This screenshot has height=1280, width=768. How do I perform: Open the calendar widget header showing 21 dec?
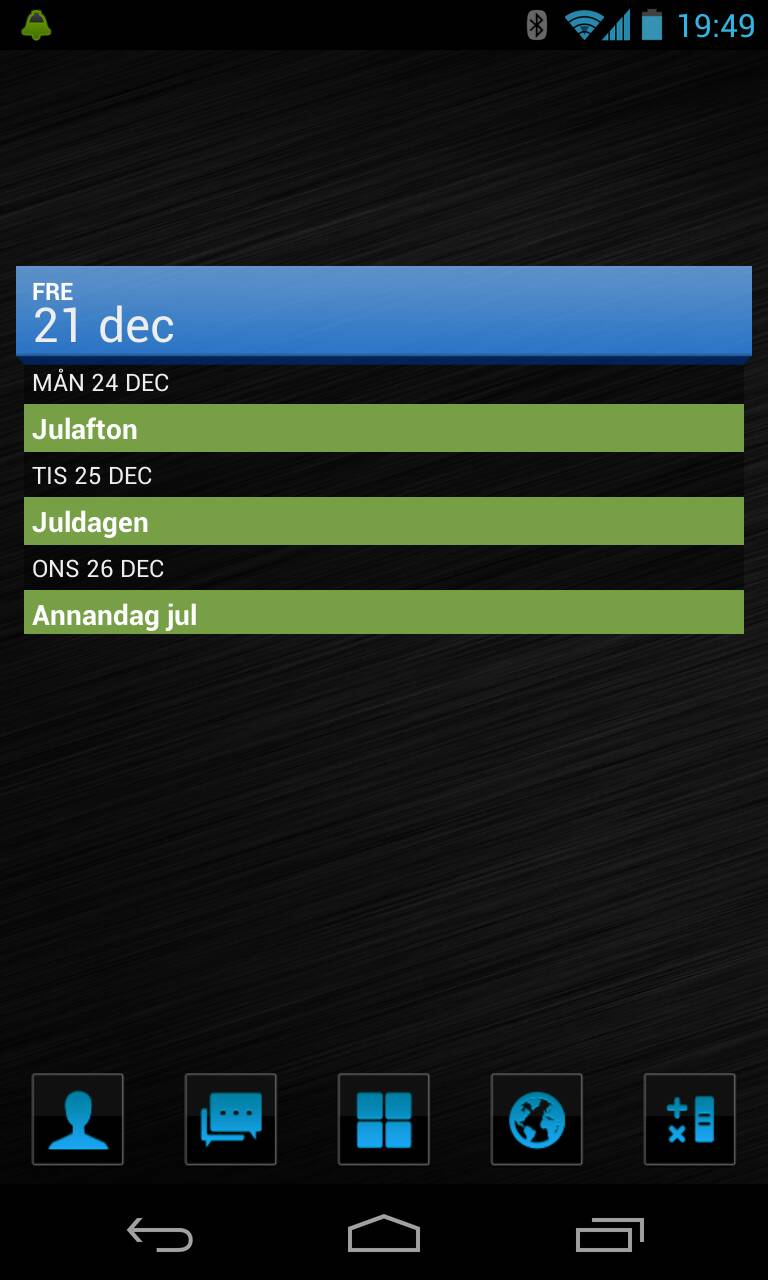pyautogui.click(x=384, y=311)
